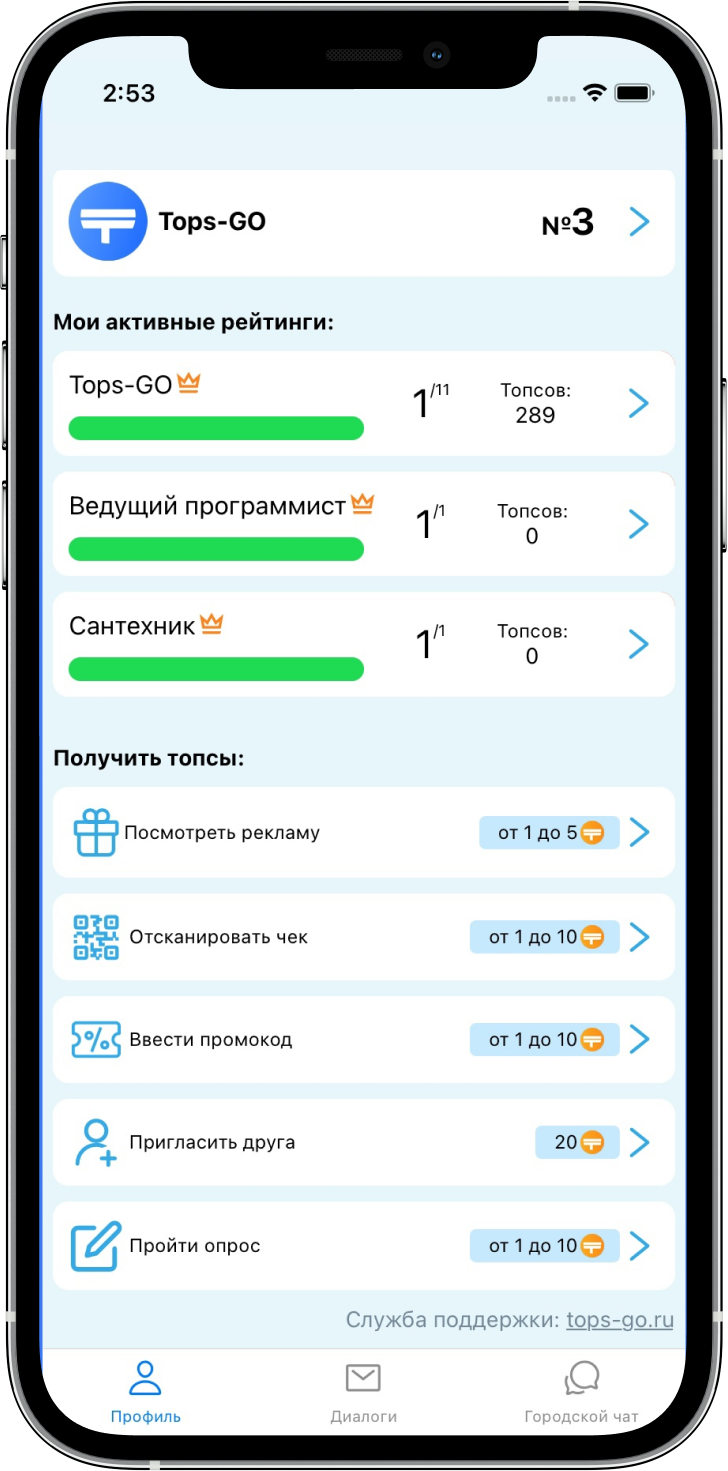Go to the Городской чат tab
Screen dimensions: 728x1471
581,1391
